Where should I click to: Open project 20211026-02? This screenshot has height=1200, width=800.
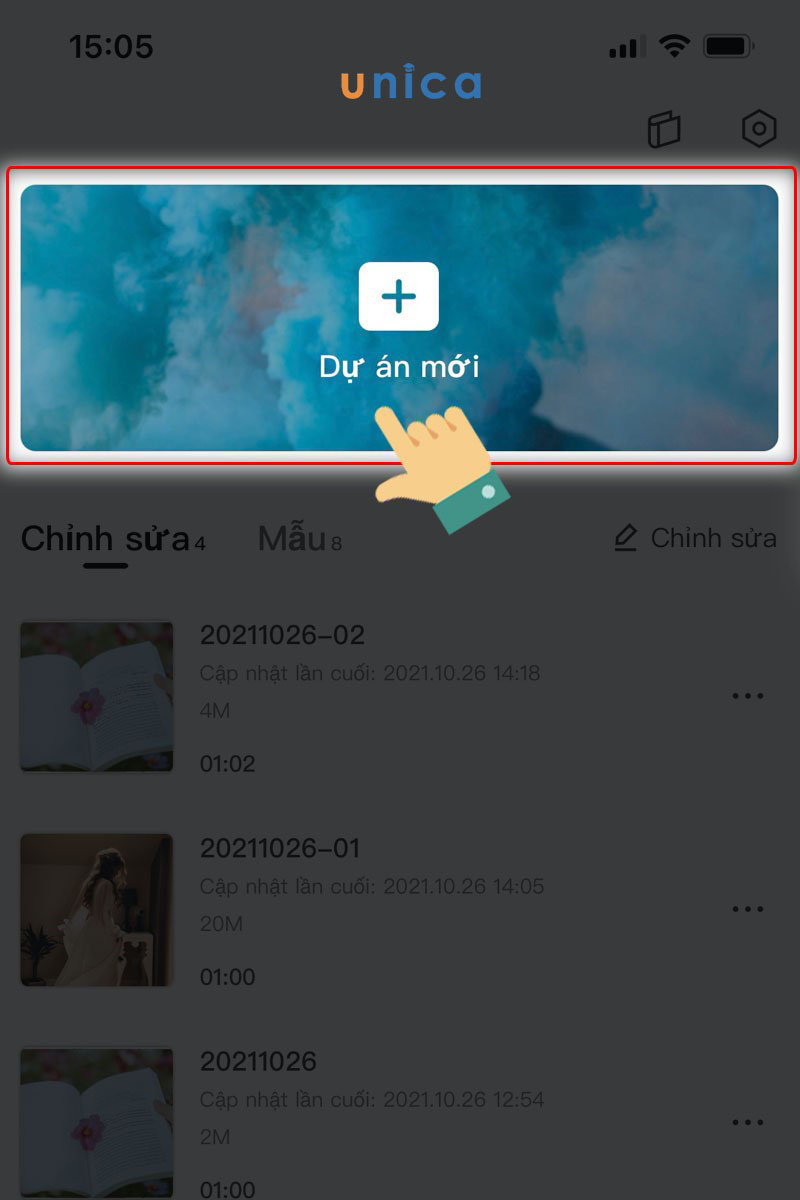click(x=282, y=636)
